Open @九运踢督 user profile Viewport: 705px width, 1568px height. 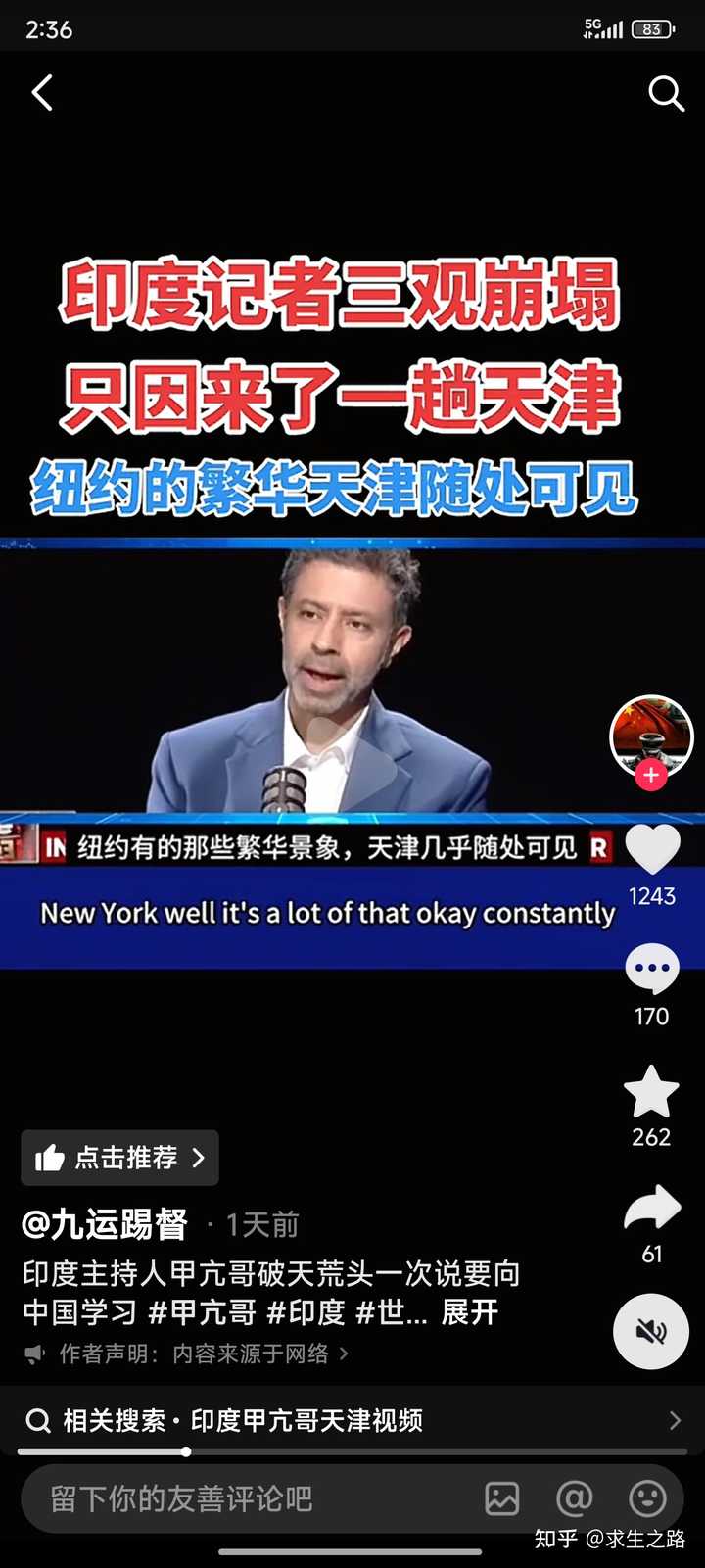(105, 1224)
